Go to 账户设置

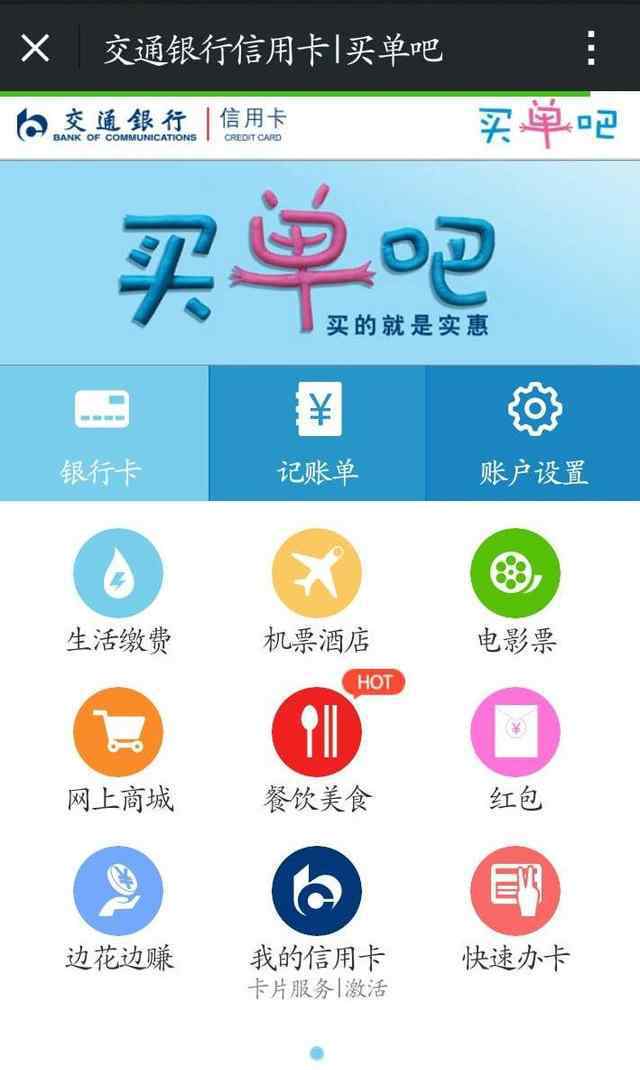[533, 433]
